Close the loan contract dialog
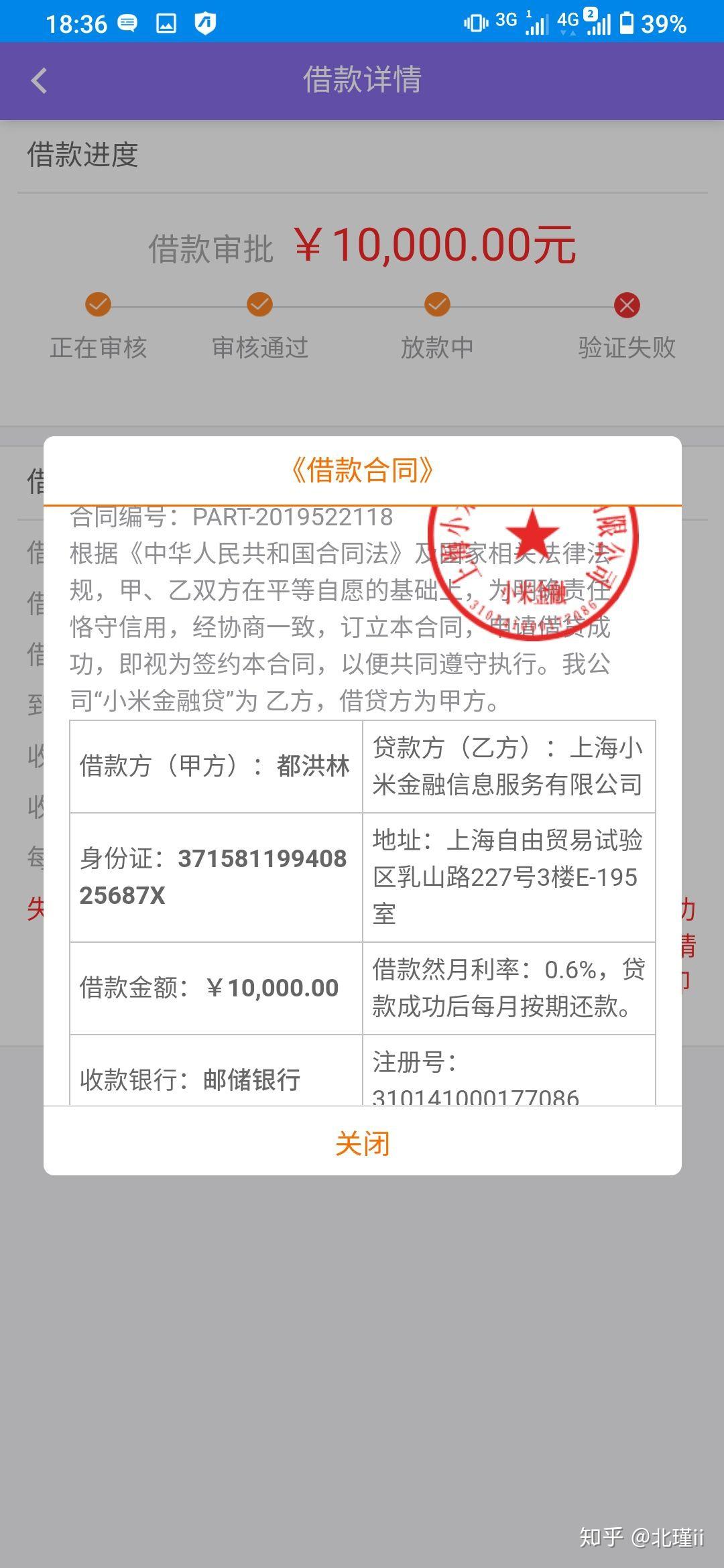 click(x=362, y=1144)
